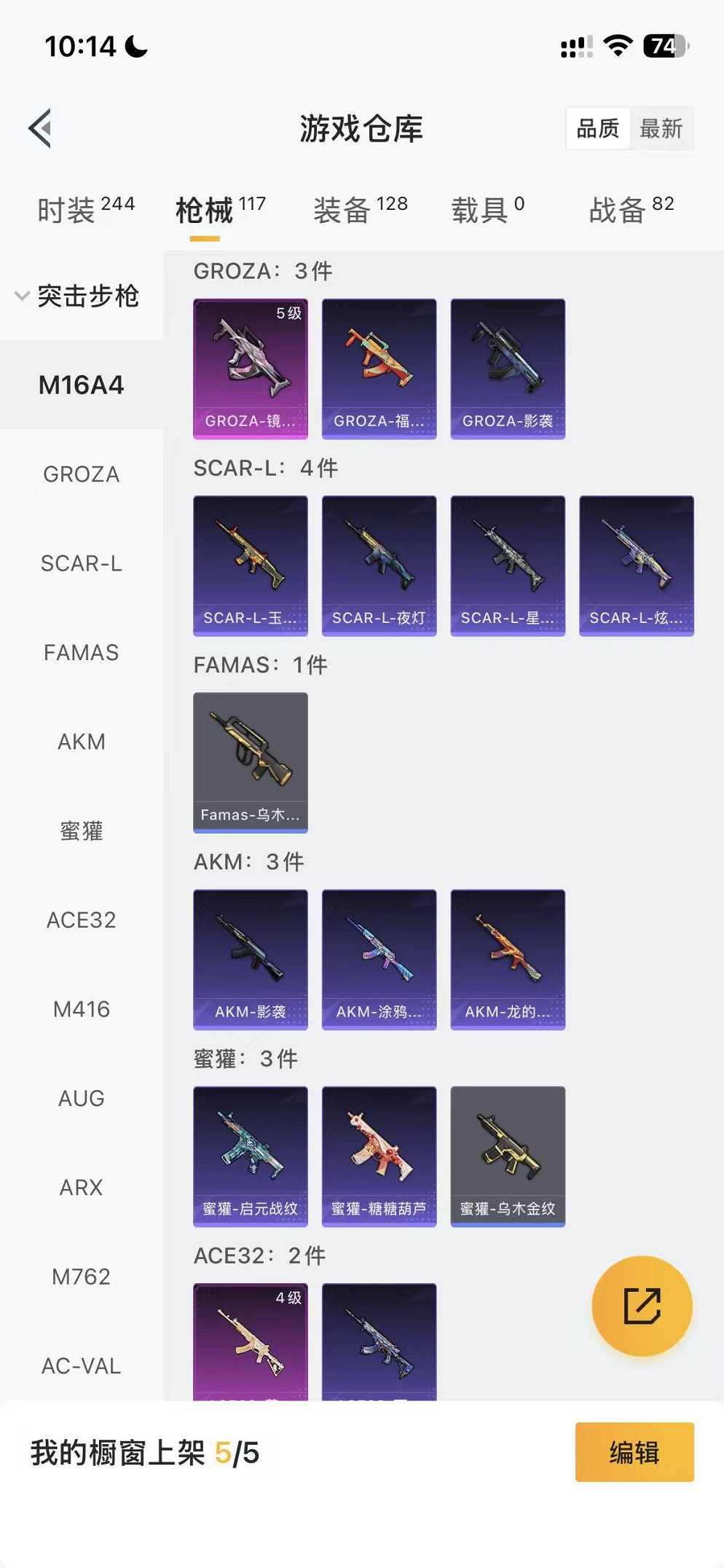Screen dimensions: 724x1568
Task: Switch to the 时装 tab
Action: [85, 210]
